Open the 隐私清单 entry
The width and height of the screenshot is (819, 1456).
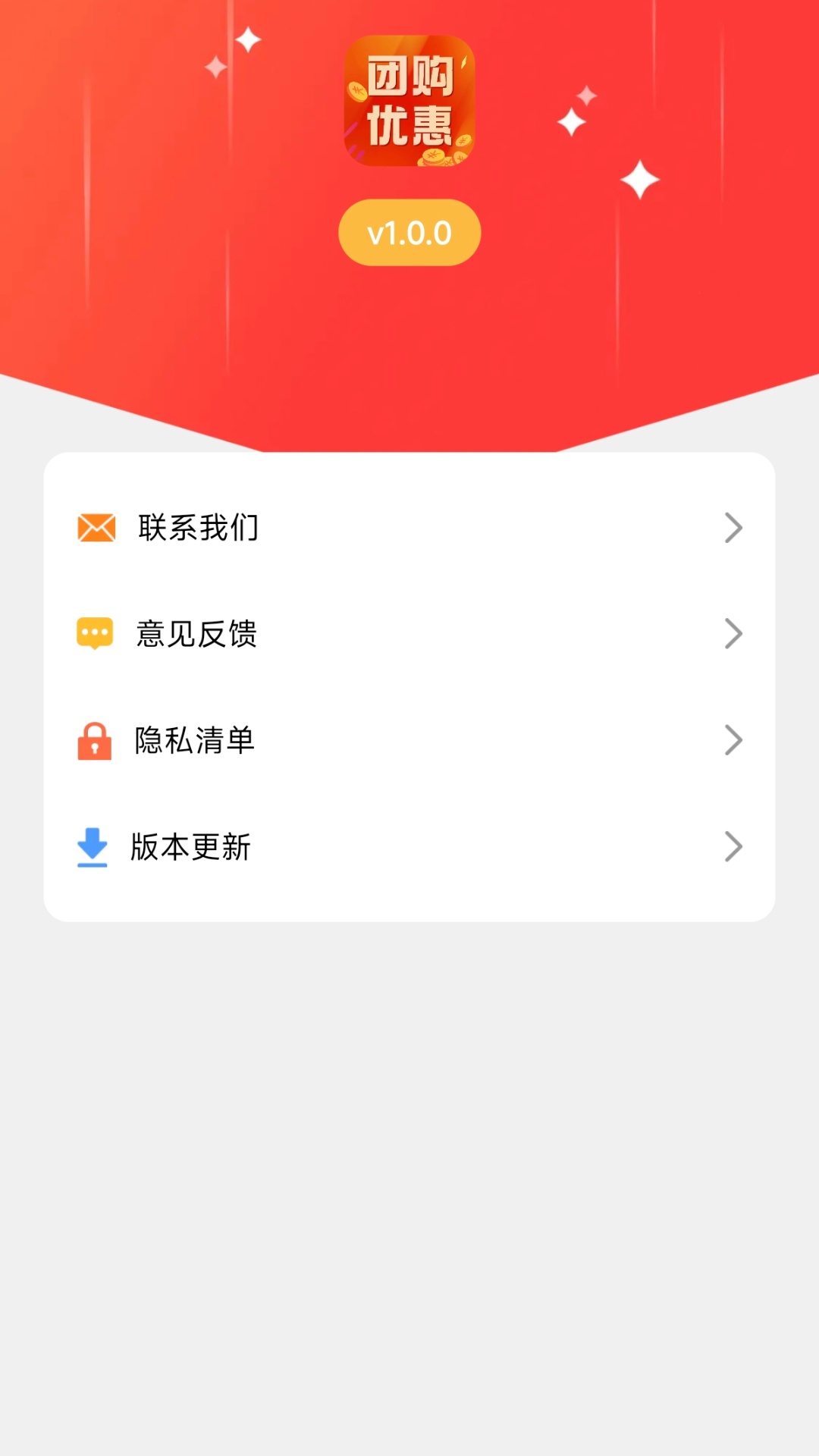(409, 741)
